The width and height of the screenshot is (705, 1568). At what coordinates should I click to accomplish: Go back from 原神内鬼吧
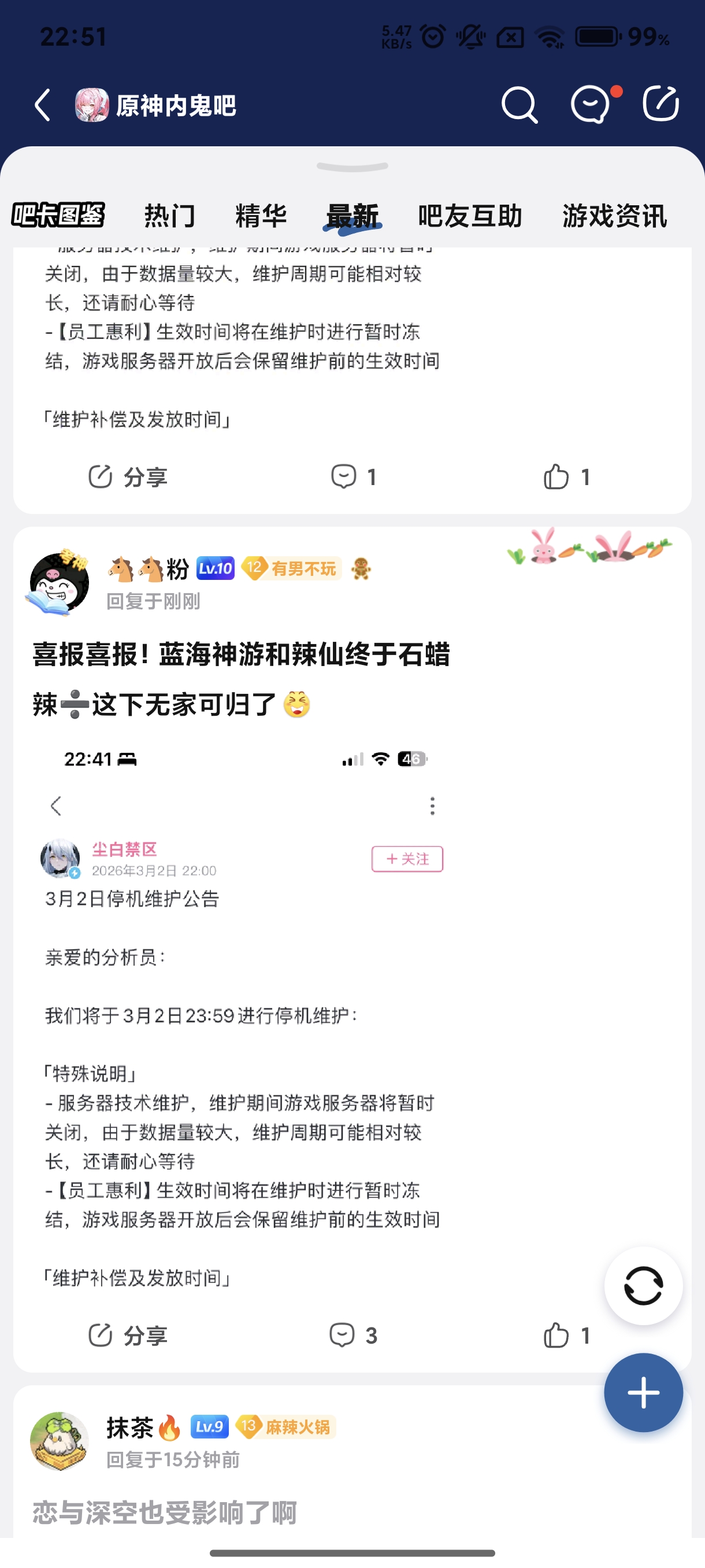tap(43, 105)
